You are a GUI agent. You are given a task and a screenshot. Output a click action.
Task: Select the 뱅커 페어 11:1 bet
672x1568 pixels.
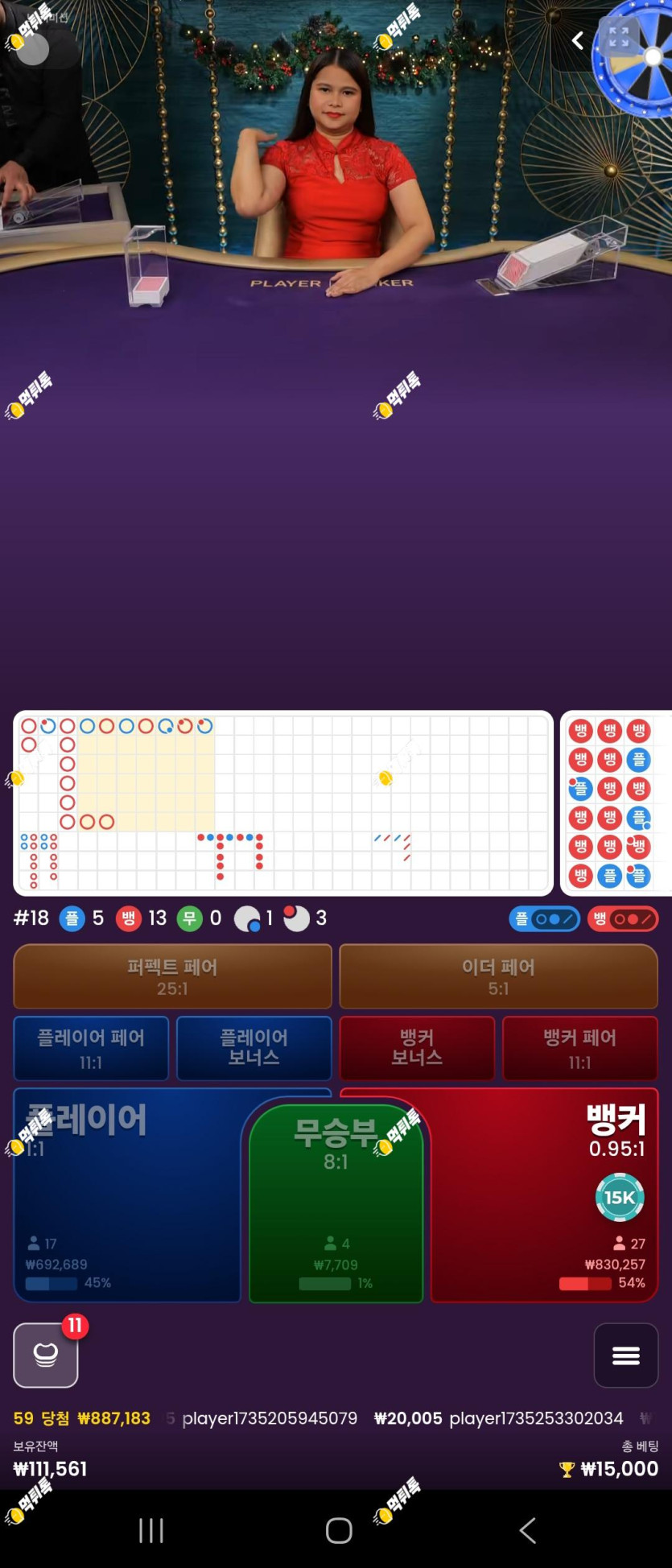(579, 1048)
